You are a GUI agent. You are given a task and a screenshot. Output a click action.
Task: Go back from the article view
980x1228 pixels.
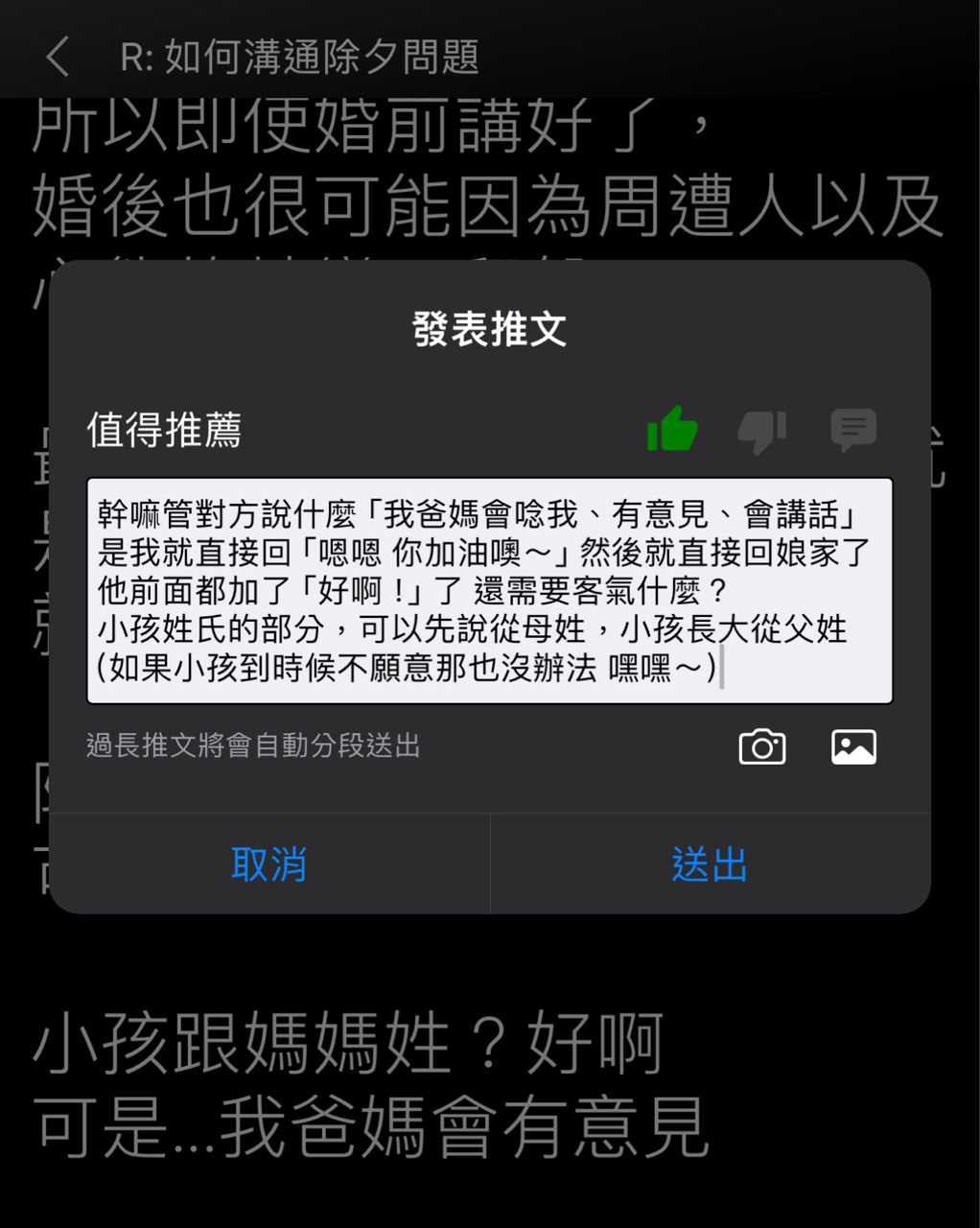[58, 57]
